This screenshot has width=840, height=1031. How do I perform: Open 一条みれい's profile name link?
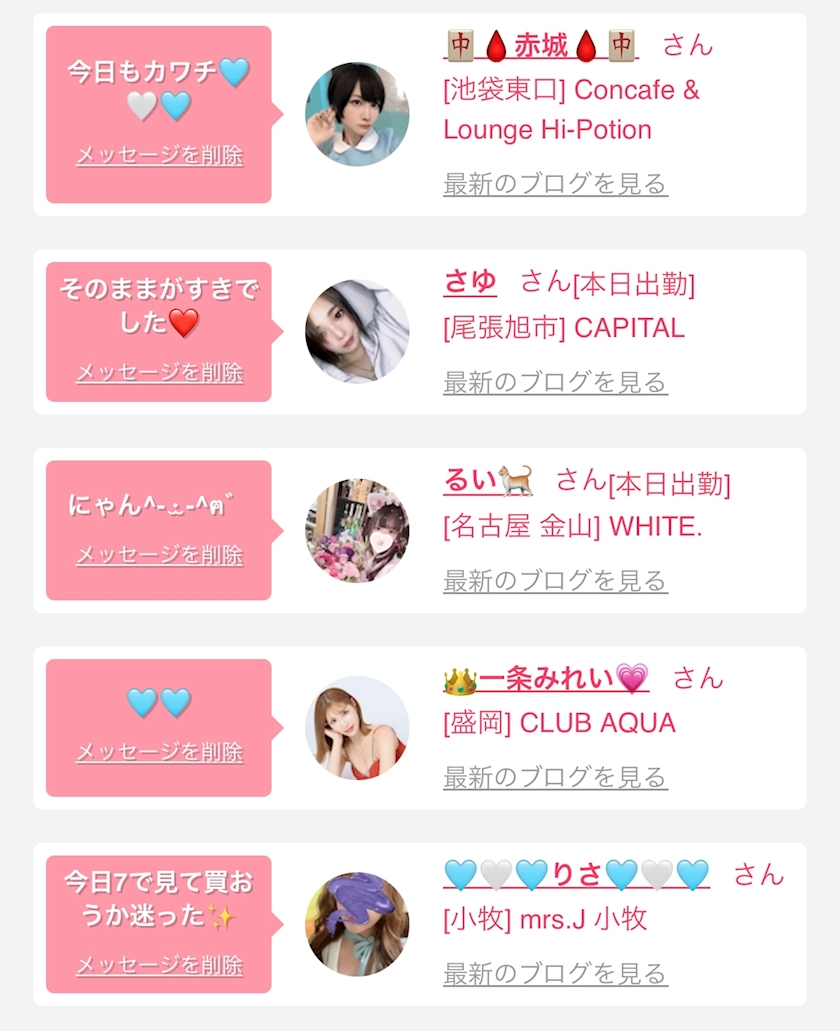546,679
